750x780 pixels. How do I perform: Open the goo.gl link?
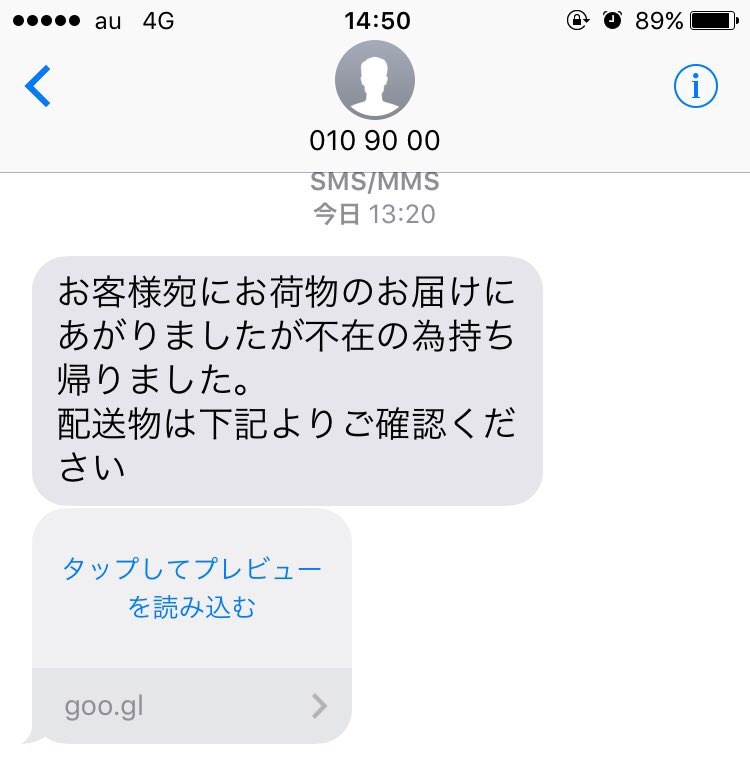point(192,707)
